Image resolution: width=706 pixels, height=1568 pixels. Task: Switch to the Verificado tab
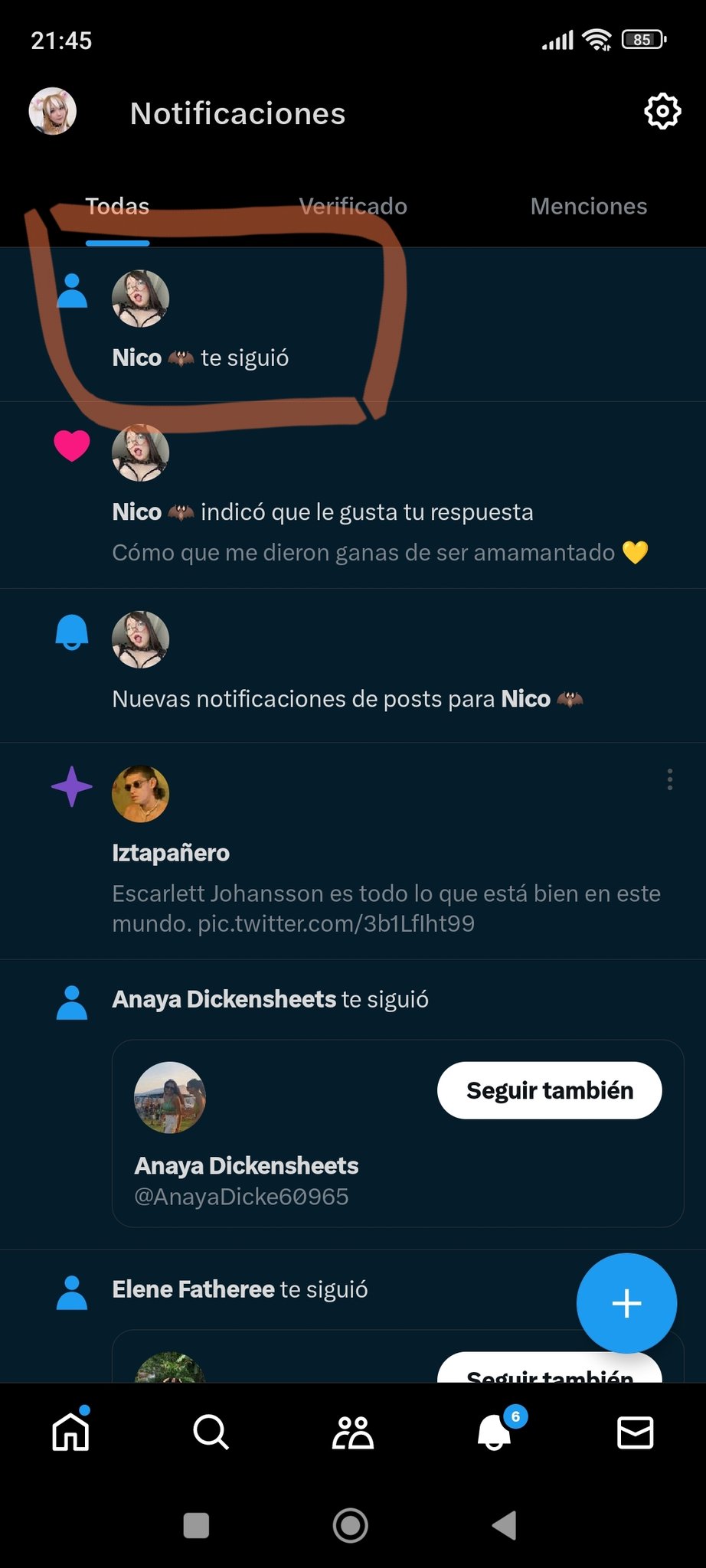coord(353,206)
